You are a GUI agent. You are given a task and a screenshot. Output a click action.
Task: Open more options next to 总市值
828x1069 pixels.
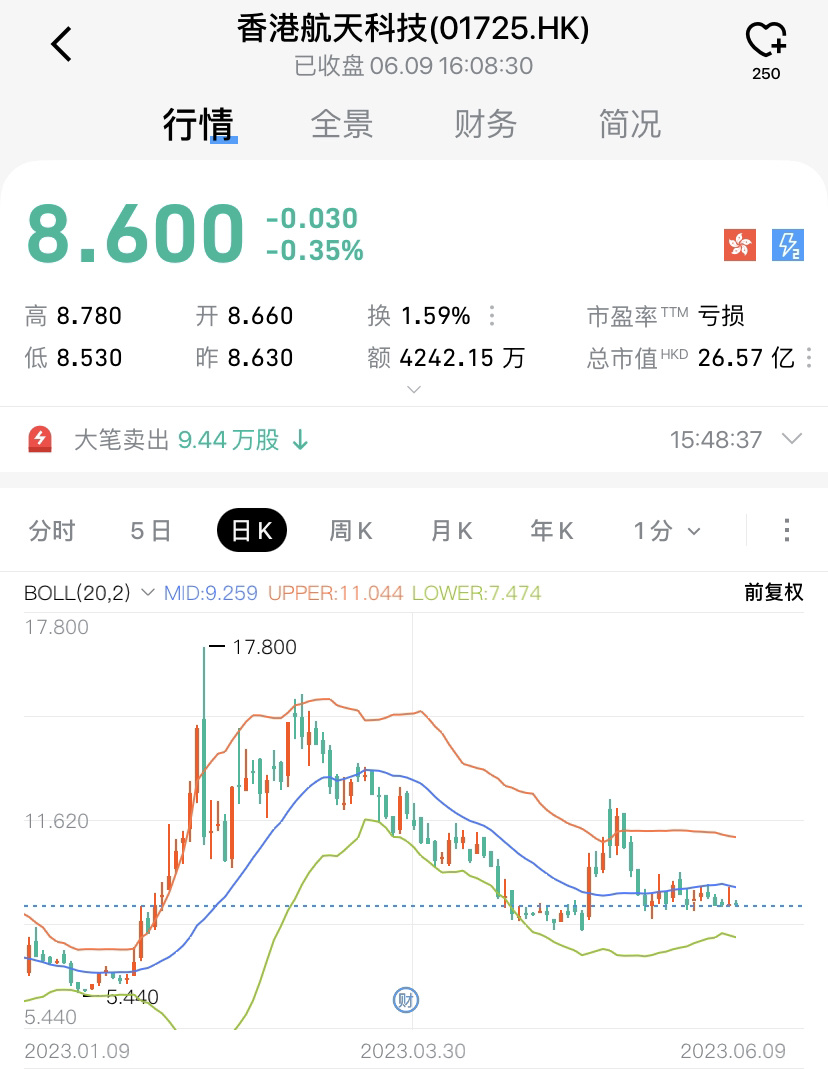[x=809, y=358]
